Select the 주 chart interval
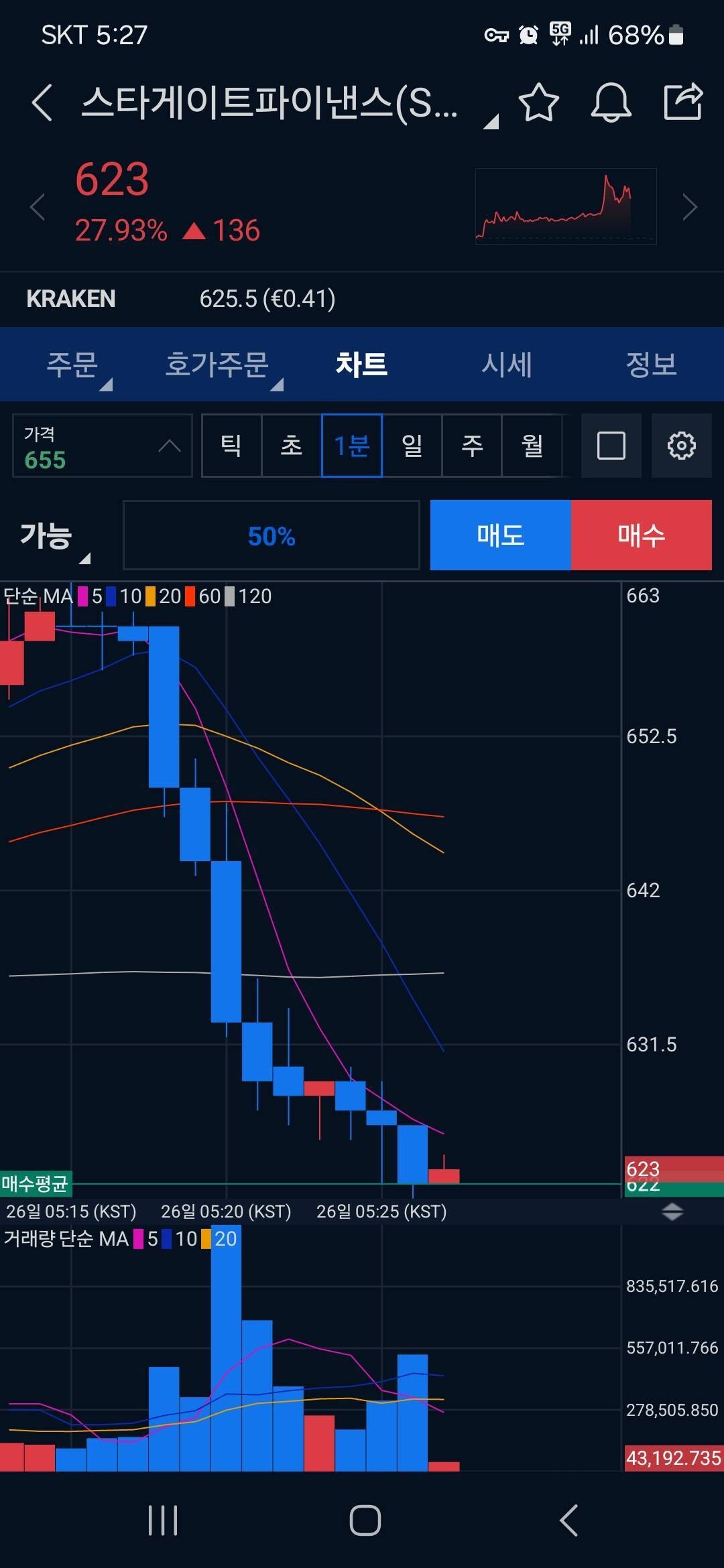This screenshot has width=724, height=1568. coord(472,446)
